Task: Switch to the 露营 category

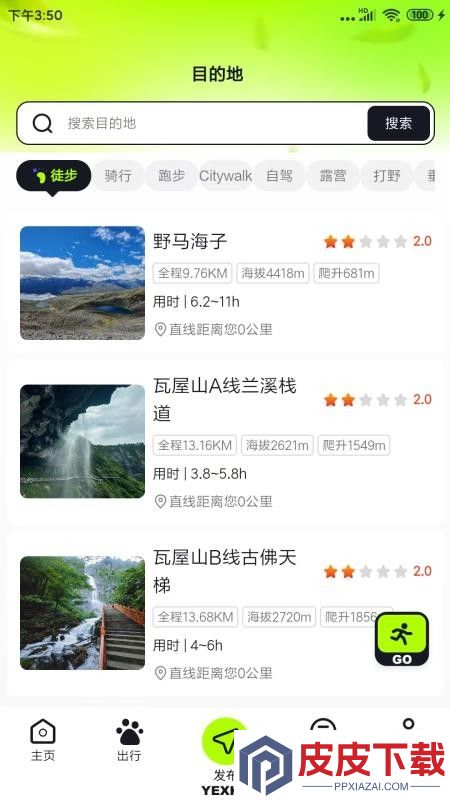Action: tap(333, 176)
